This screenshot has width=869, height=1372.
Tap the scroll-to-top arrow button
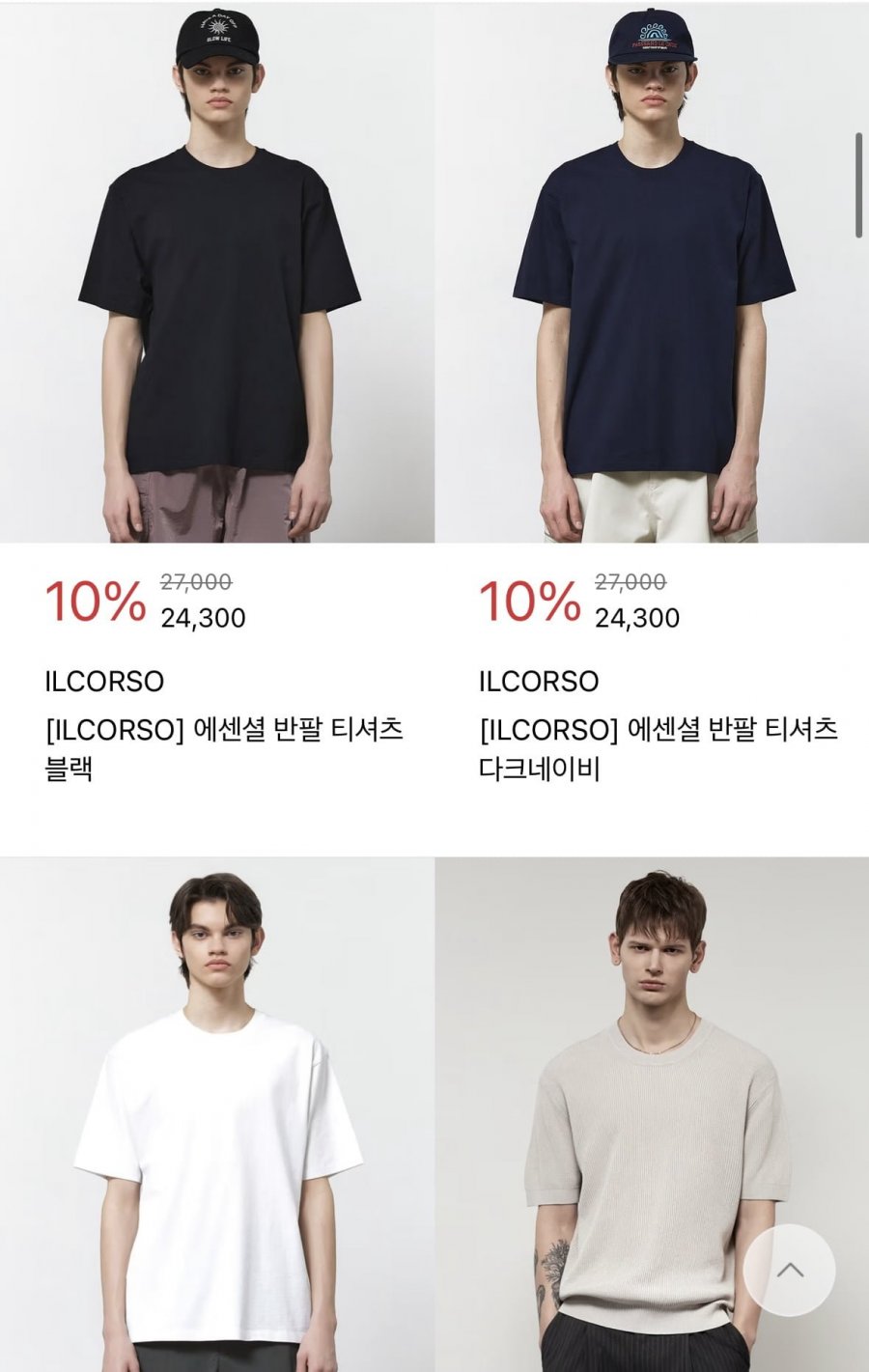790,1270
